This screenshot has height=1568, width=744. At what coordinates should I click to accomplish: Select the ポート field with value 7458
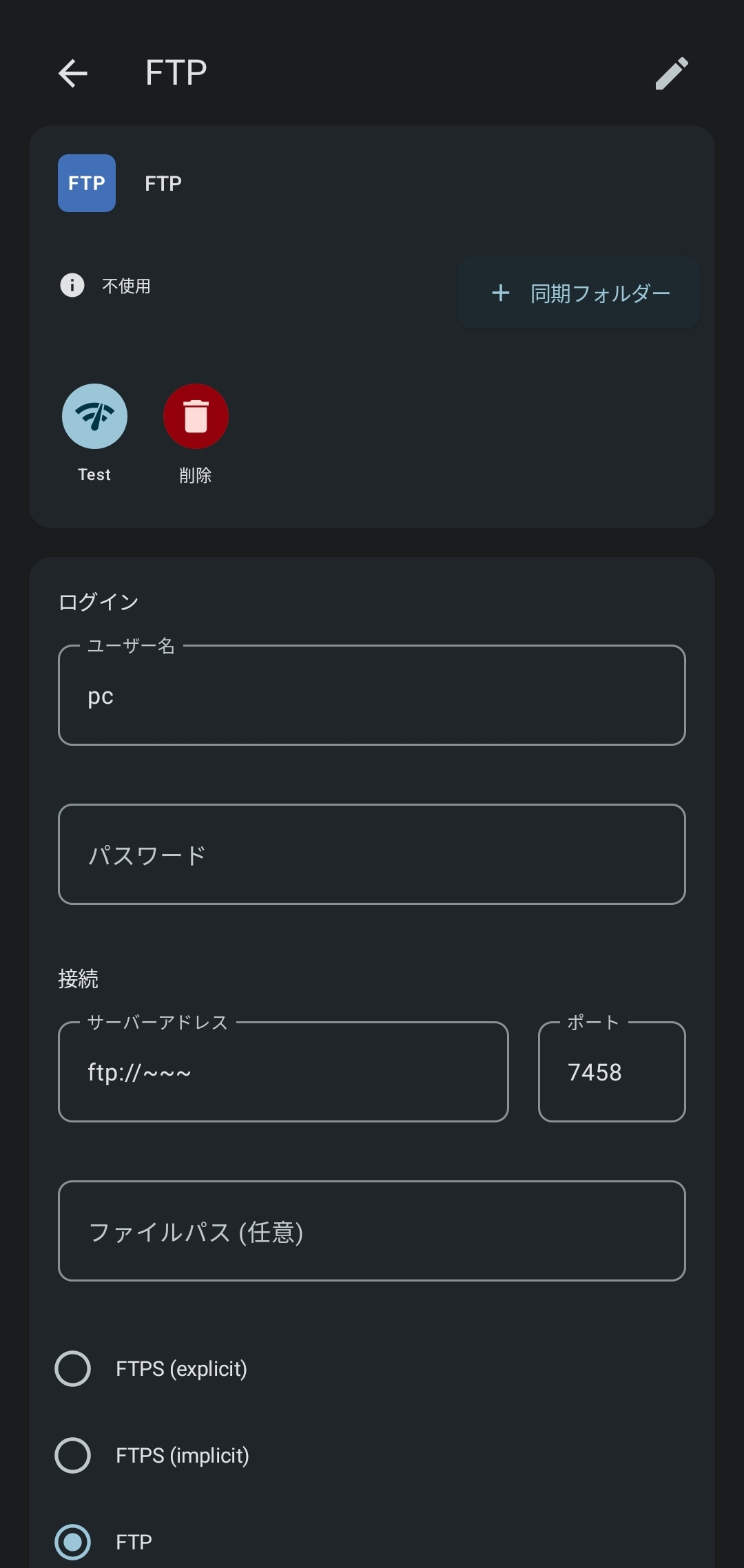click(x=612, y=1072)
